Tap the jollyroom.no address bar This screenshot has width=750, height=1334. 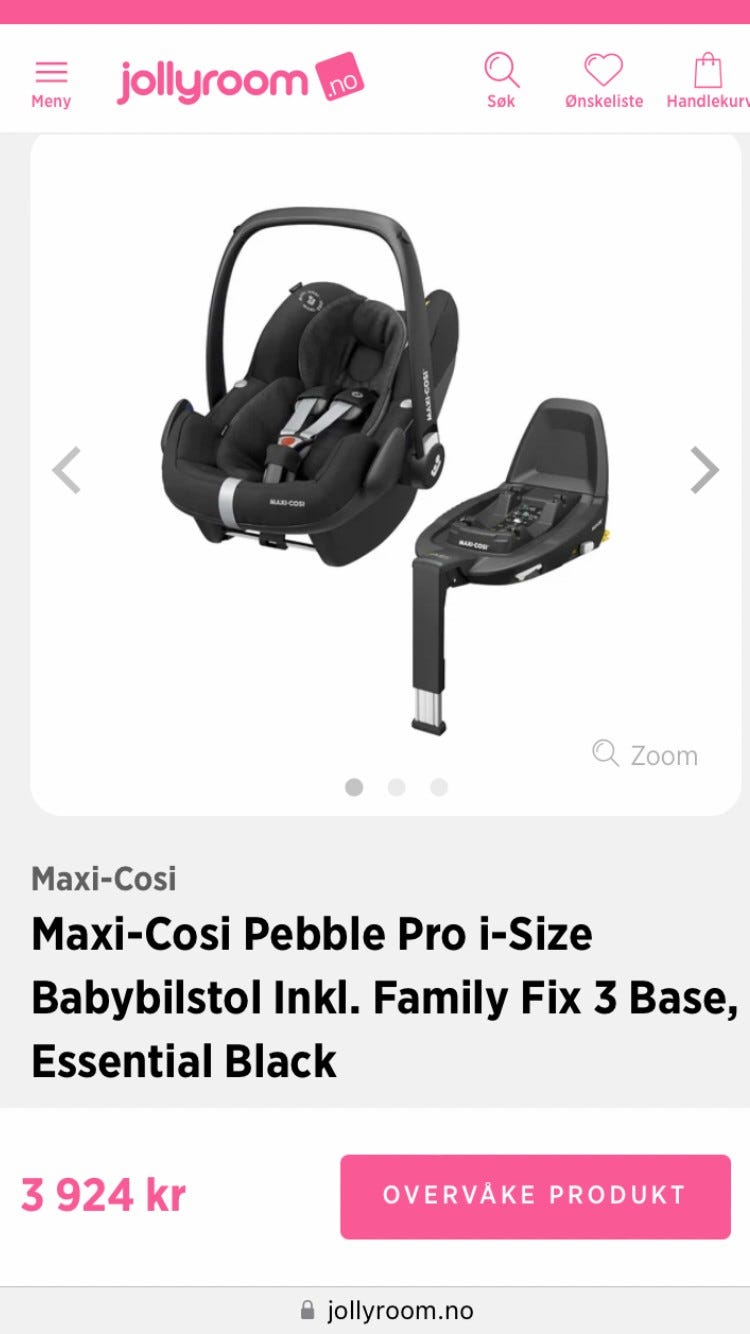(387, 1310)
